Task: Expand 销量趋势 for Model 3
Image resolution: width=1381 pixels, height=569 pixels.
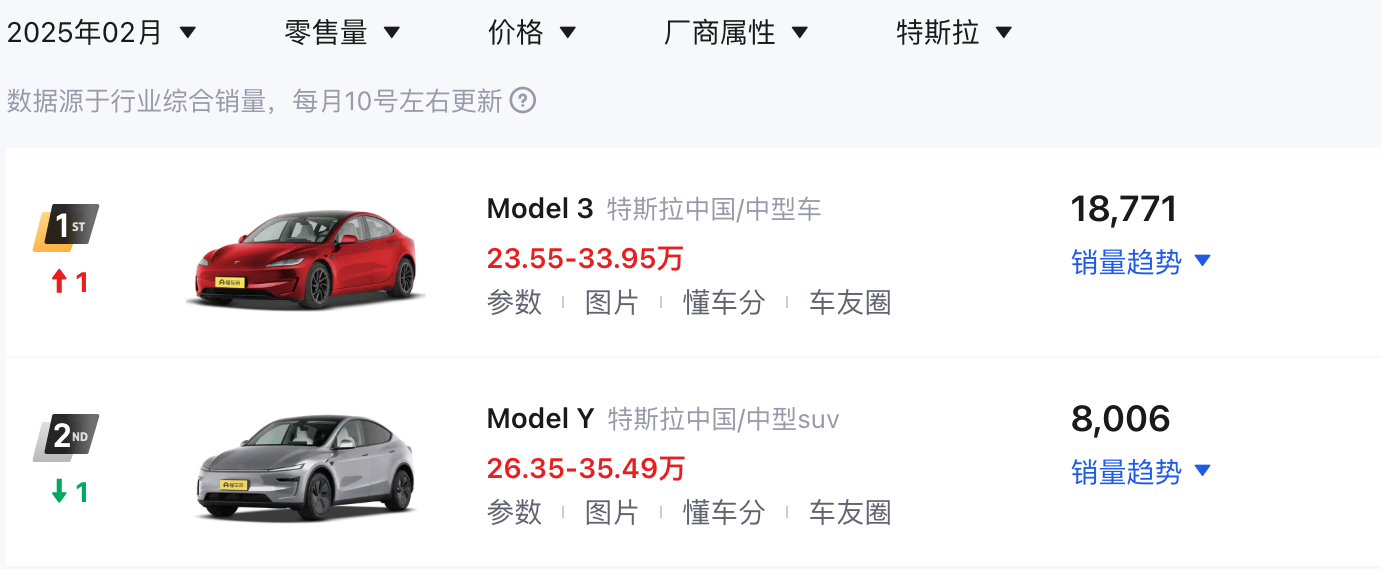Action: coord(1140,262)
